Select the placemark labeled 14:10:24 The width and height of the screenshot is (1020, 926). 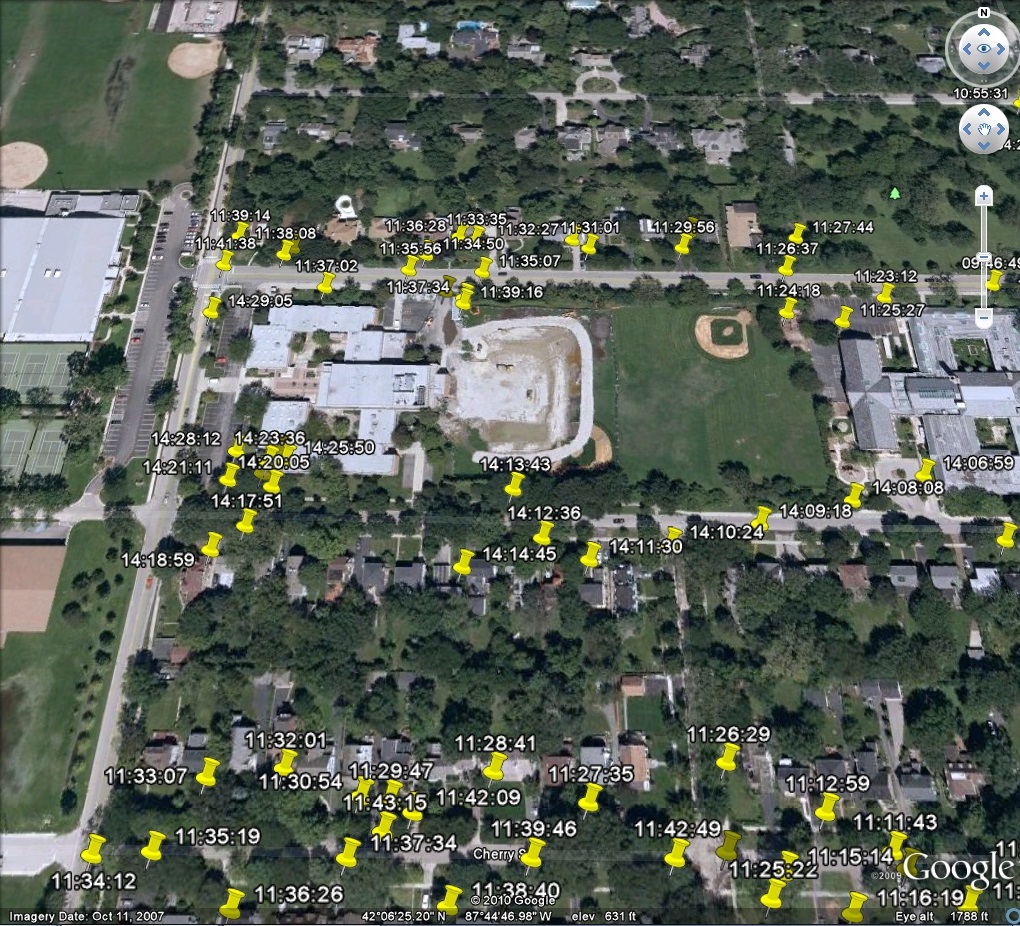pos(676,535)
